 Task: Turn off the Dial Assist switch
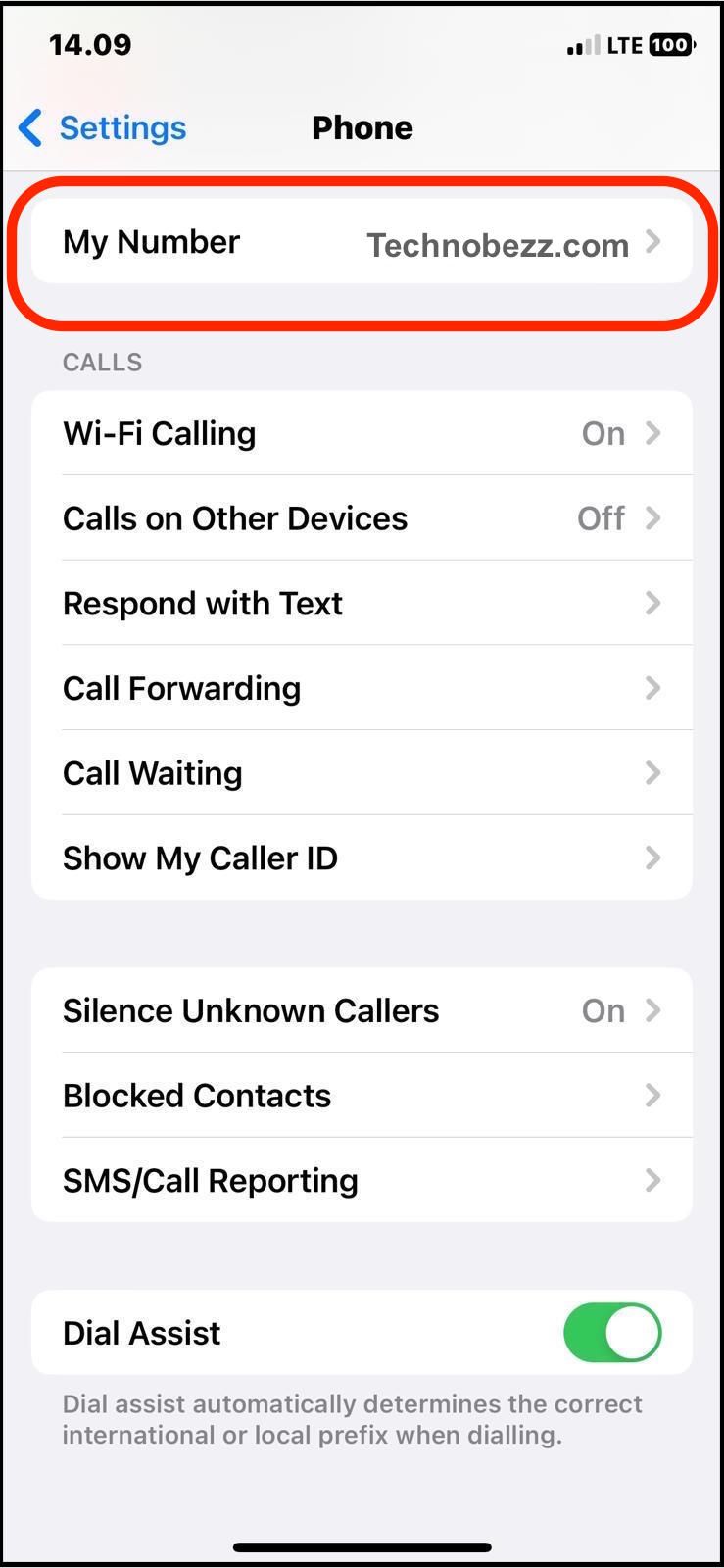pos(612,1333)
